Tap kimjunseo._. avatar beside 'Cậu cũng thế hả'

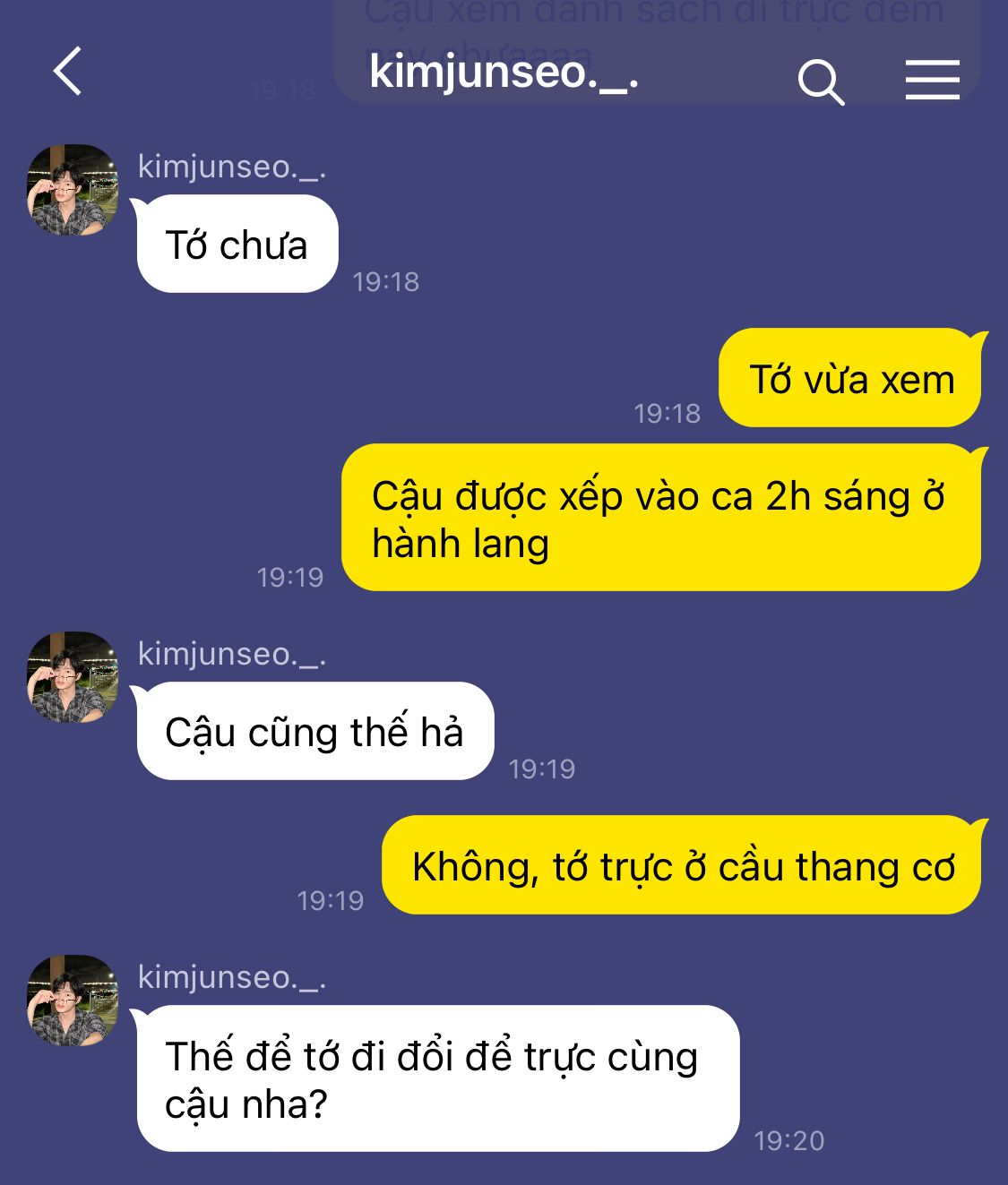[x=73, y=677]
